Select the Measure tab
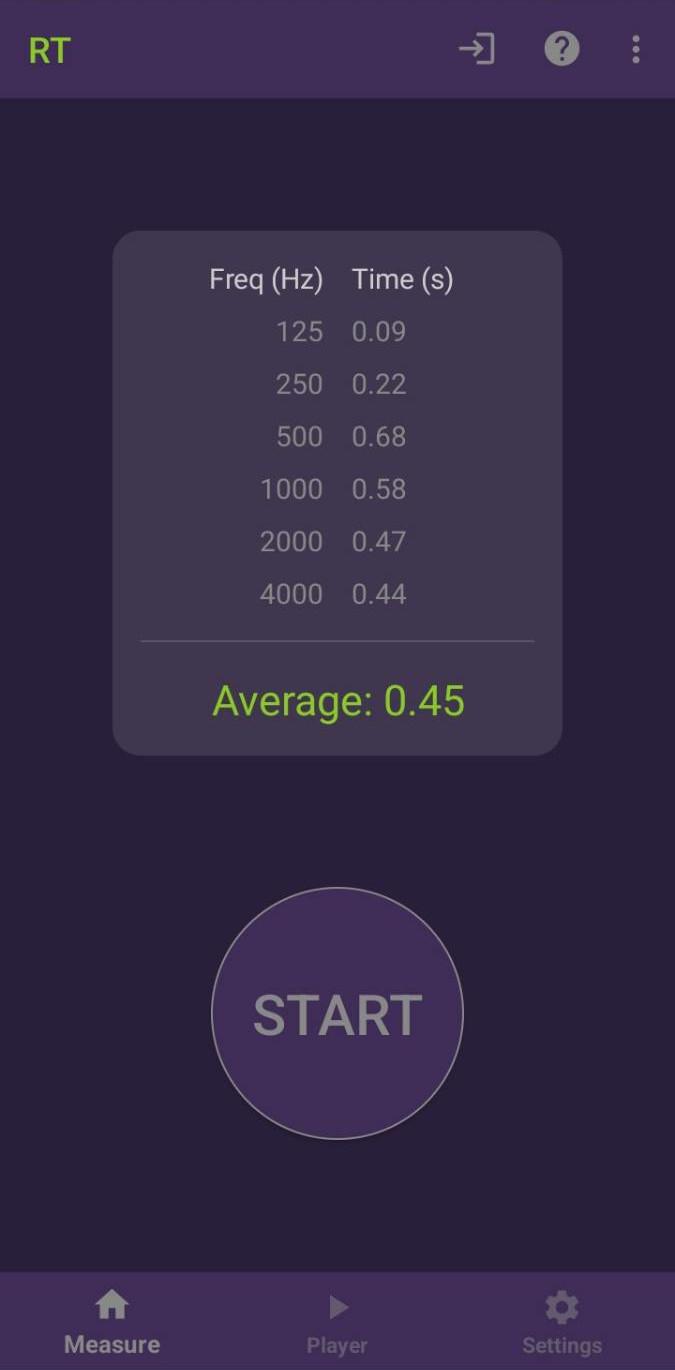The height and width of the screenshot is (1370, 675). (112, 1322)
